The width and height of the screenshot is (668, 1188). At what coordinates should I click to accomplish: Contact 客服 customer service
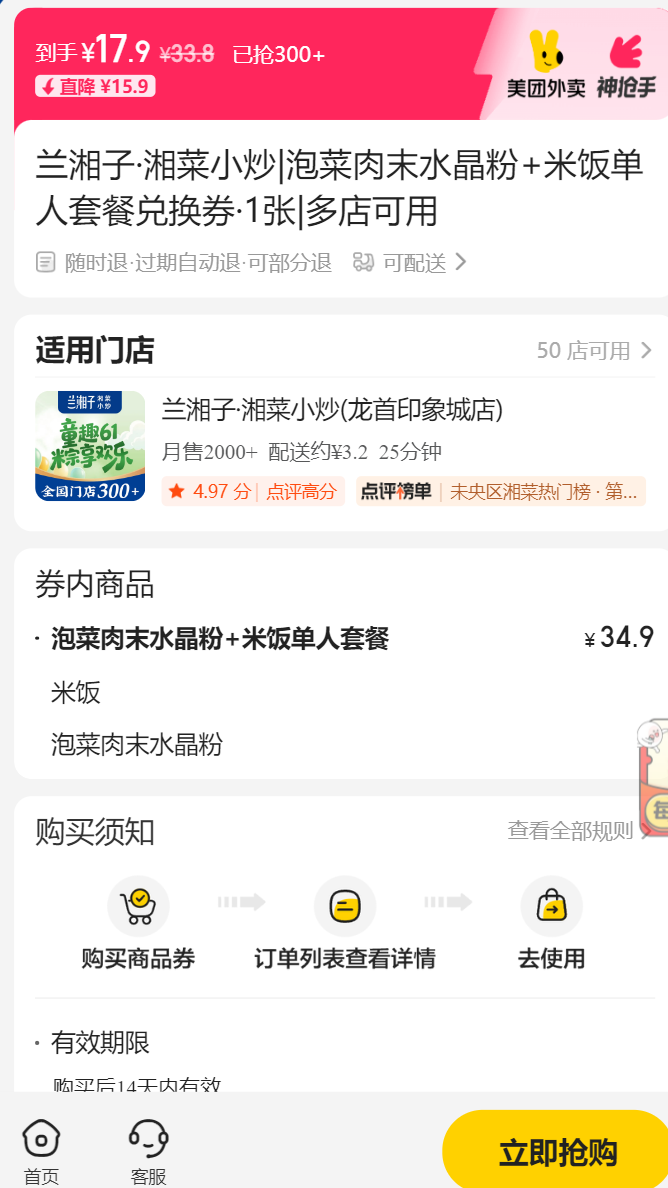click(148, 1152)
